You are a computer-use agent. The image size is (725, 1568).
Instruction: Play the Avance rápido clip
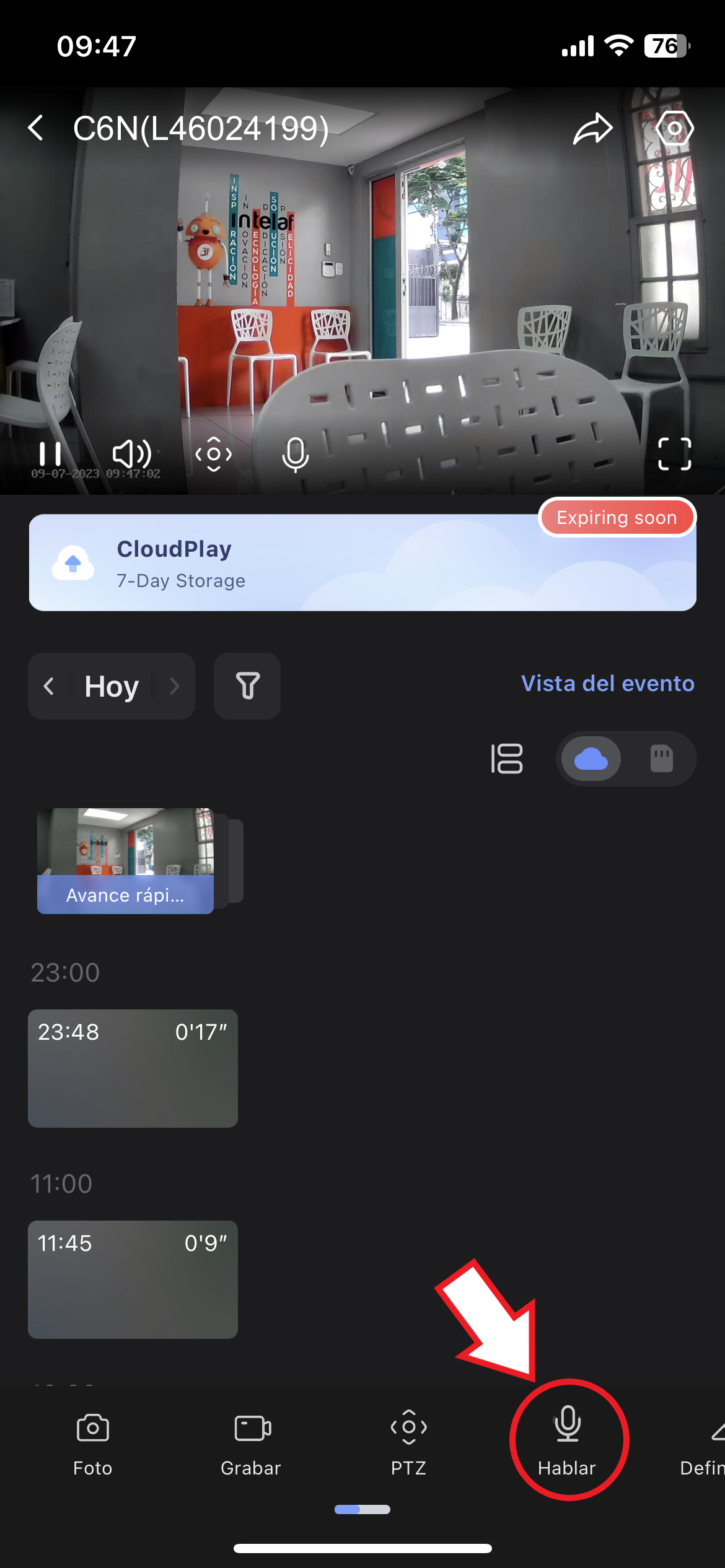126,861
